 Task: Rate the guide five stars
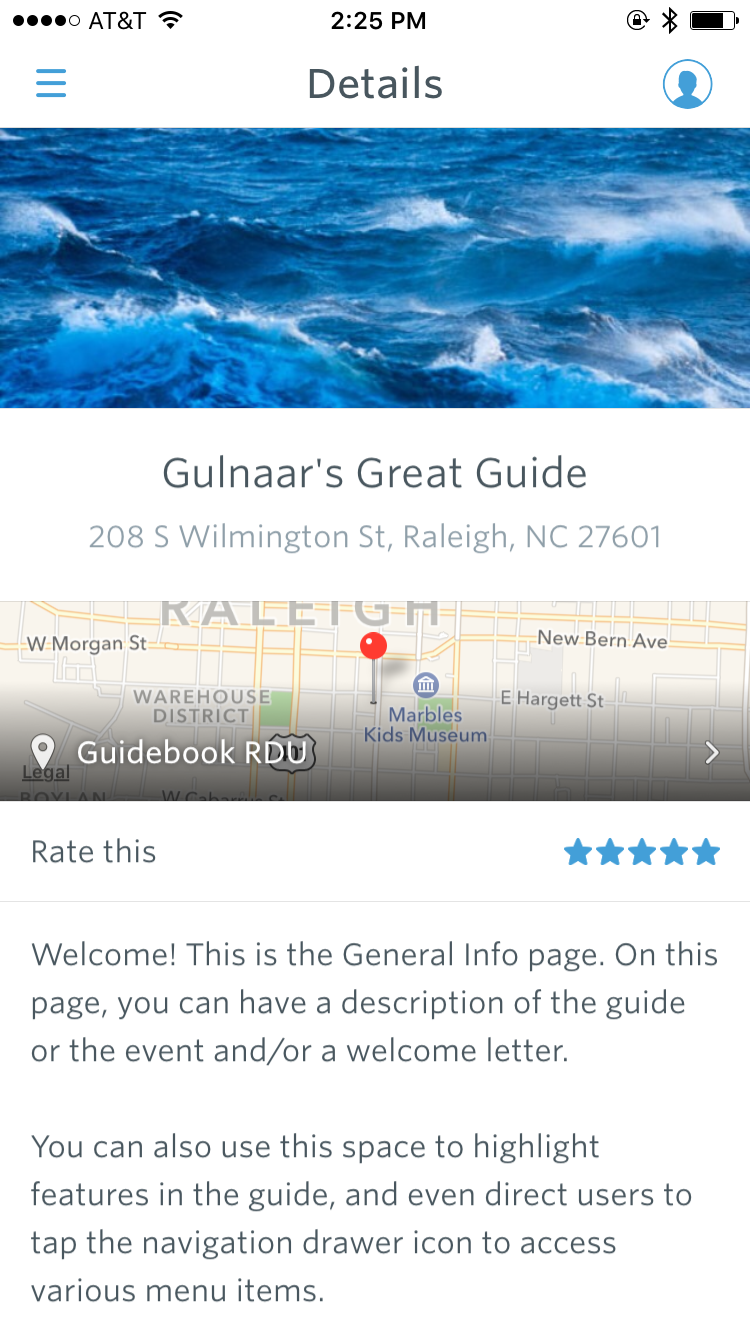(707, 852)
